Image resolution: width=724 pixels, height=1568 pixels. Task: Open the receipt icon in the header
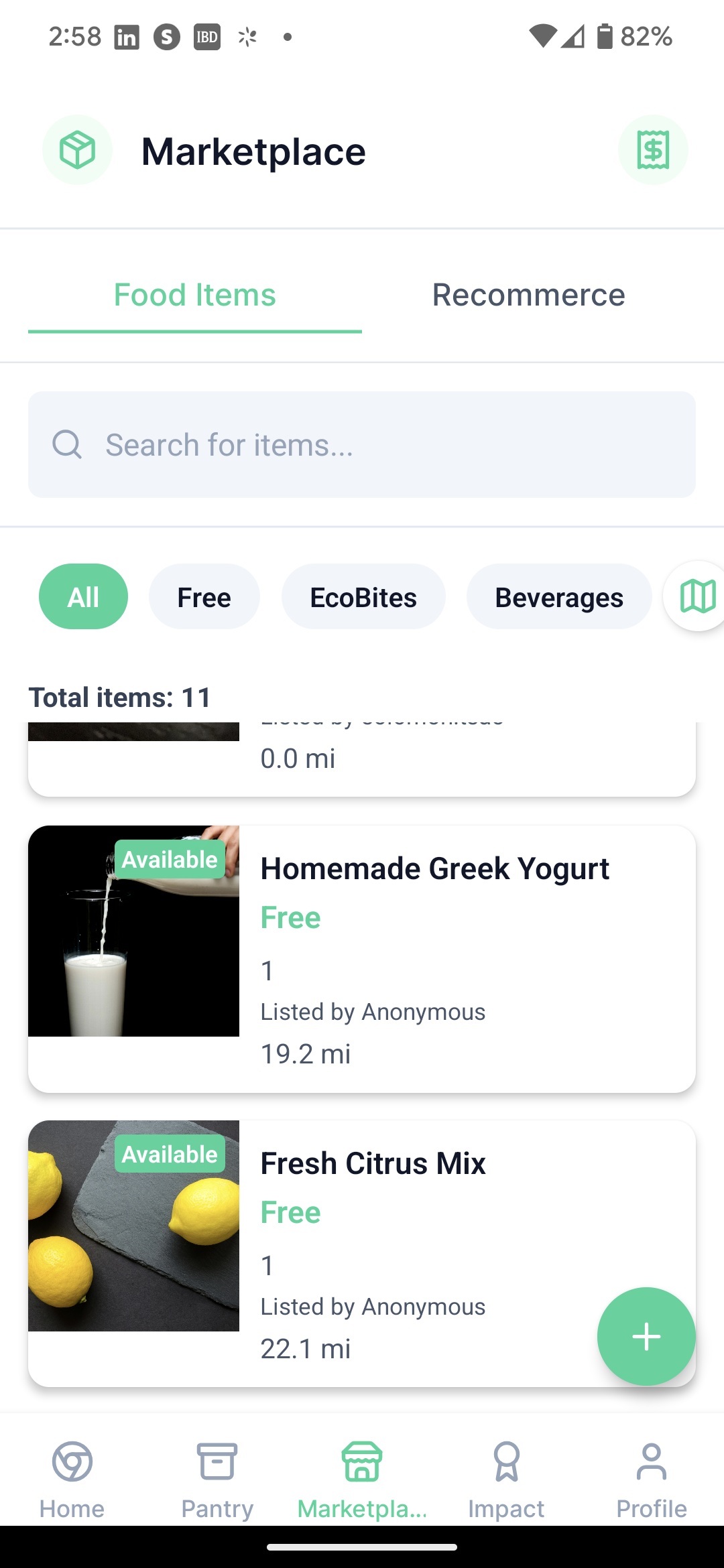click(x=652, y=150)
